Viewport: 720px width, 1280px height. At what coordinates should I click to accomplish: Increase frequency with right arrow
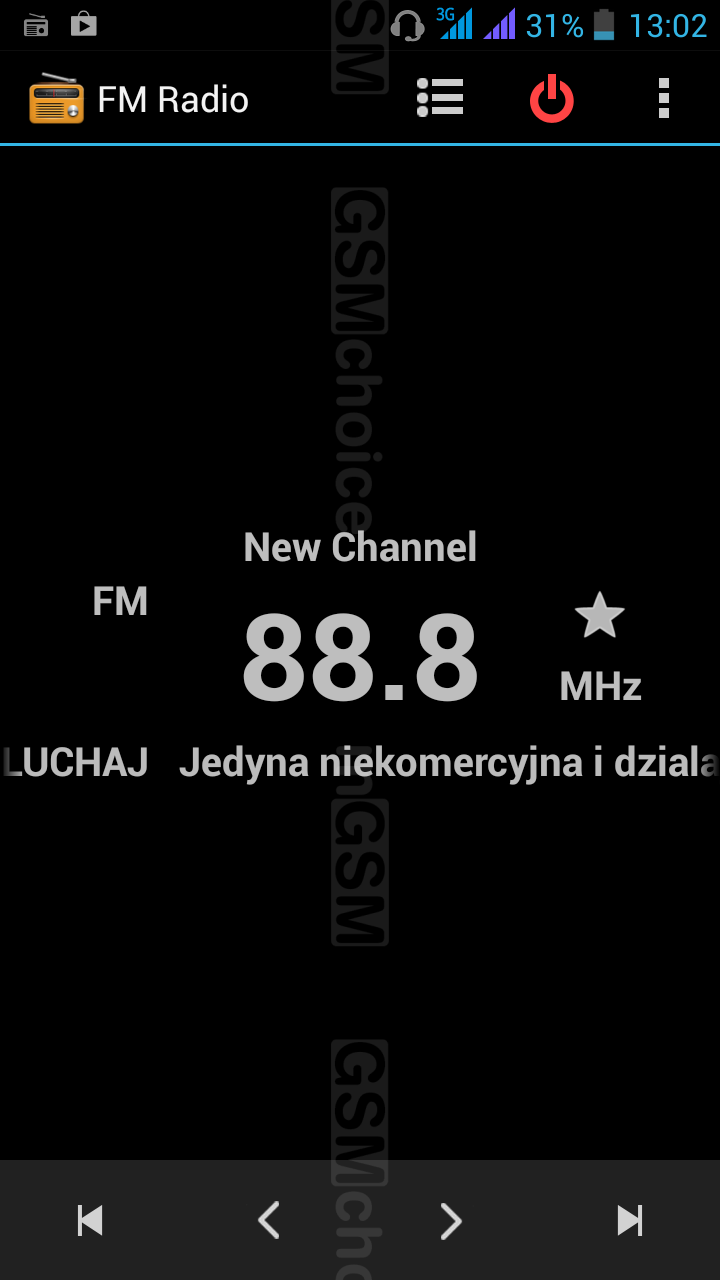pyautogui.click(x=451, y=1220)
